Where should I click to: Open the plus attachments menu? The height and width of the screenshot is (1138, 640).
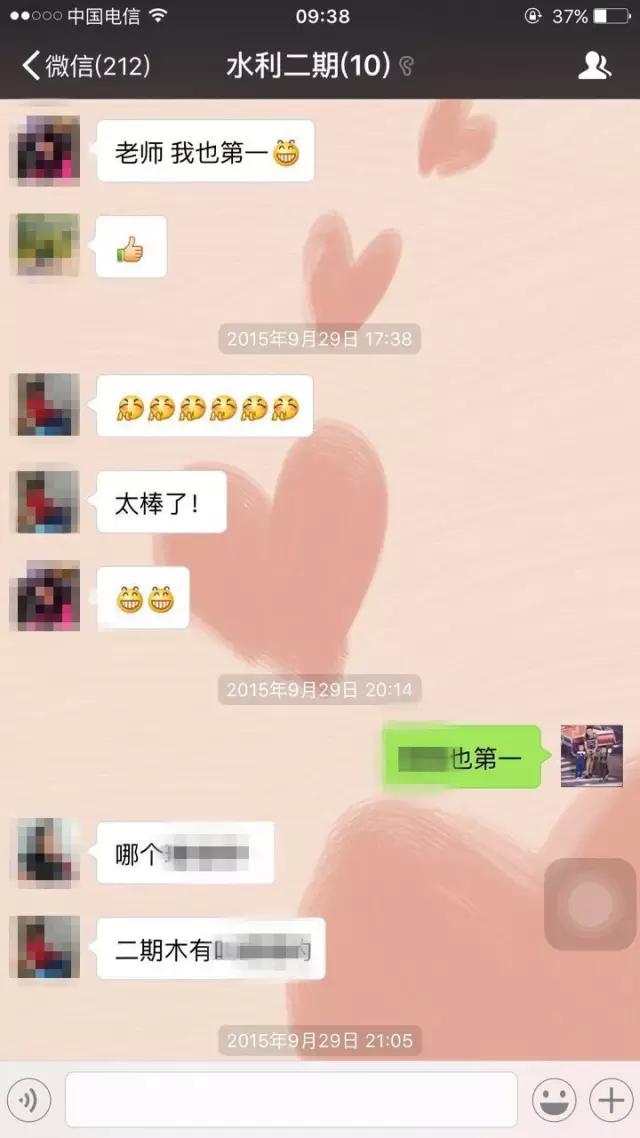[x=609, y=1100]
